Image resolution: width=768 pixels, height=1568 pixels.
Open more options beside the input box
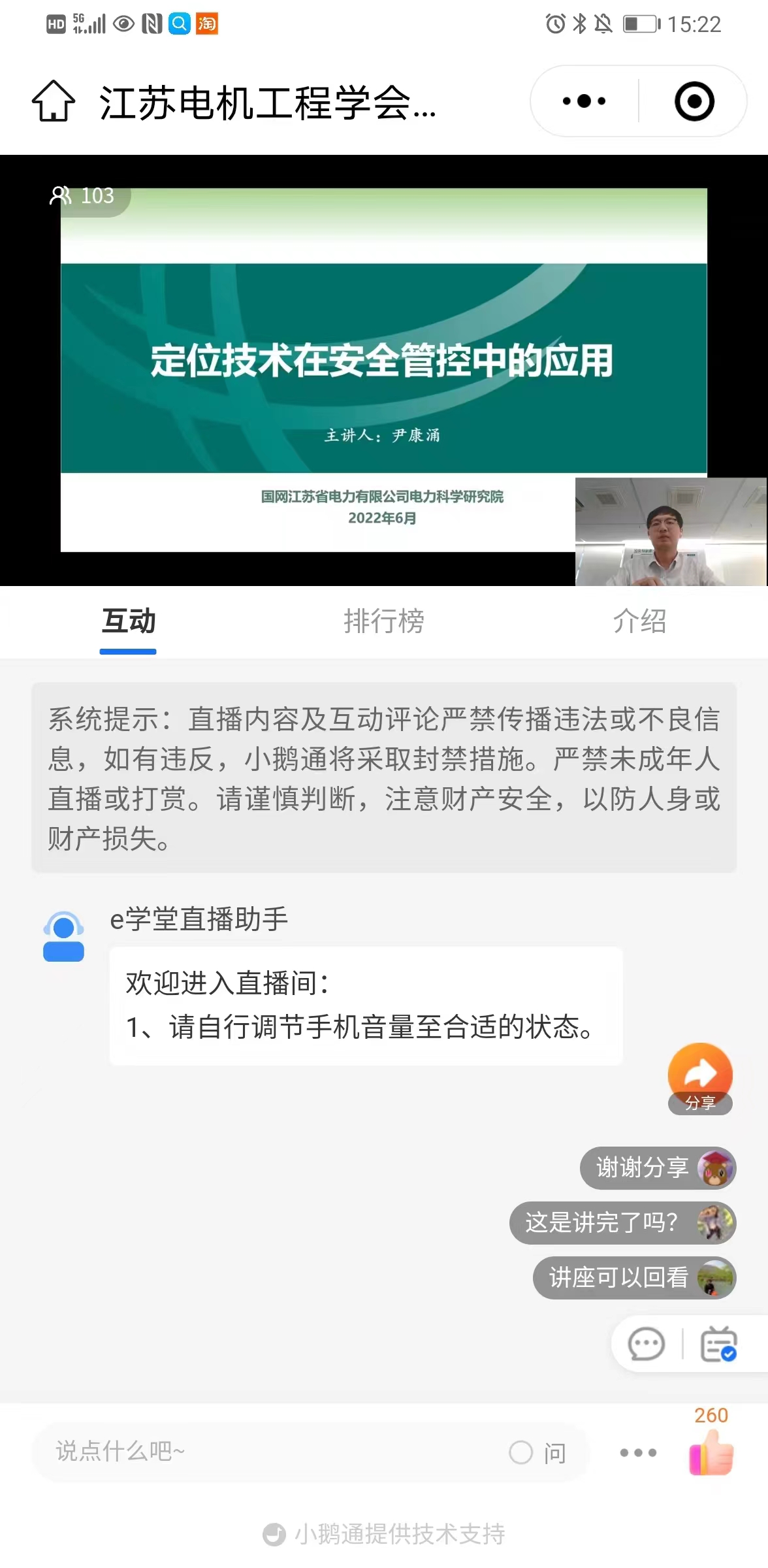(x=638, y=1452)
